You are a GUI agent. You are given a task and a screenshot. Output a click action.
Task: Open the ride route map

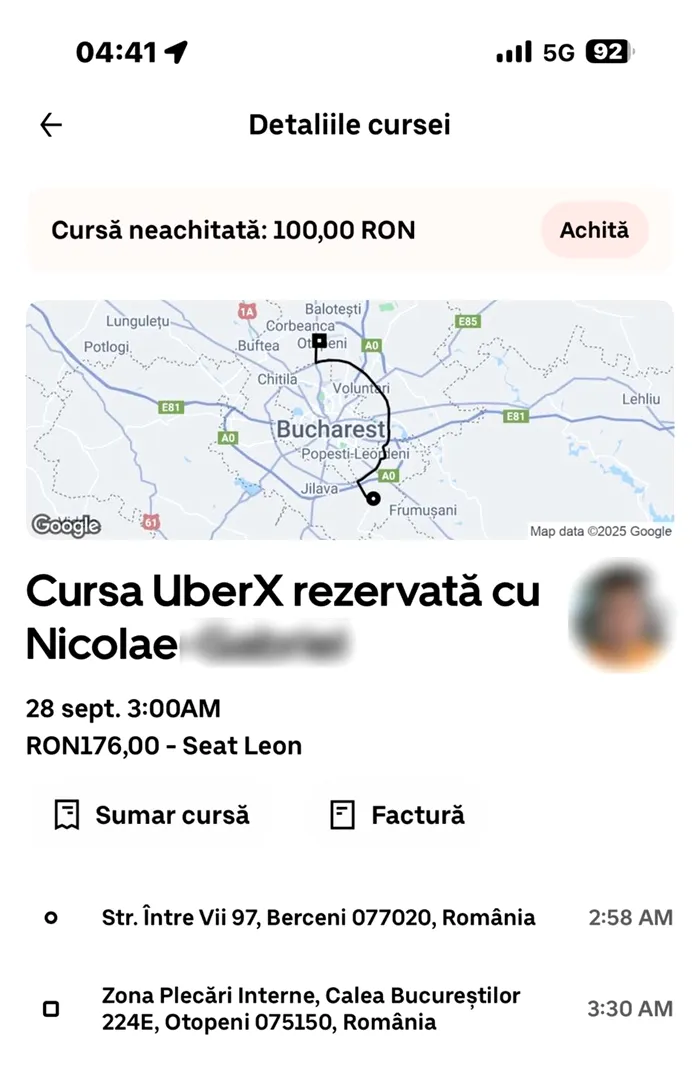(349, 420)
